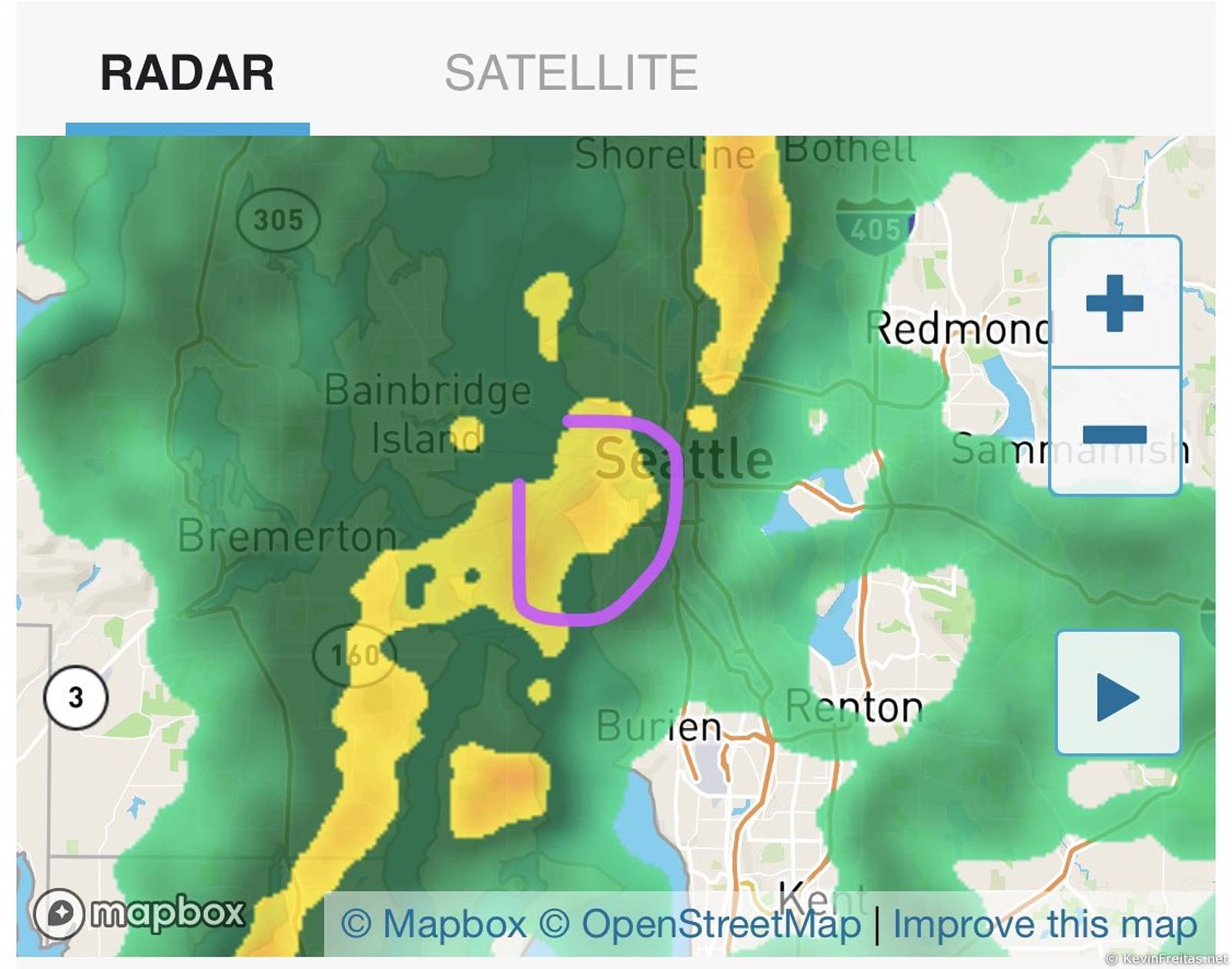This screenshot has width=1232, height=969.
Task: Switch to the Satellite tab
Action: pos(571,72)
